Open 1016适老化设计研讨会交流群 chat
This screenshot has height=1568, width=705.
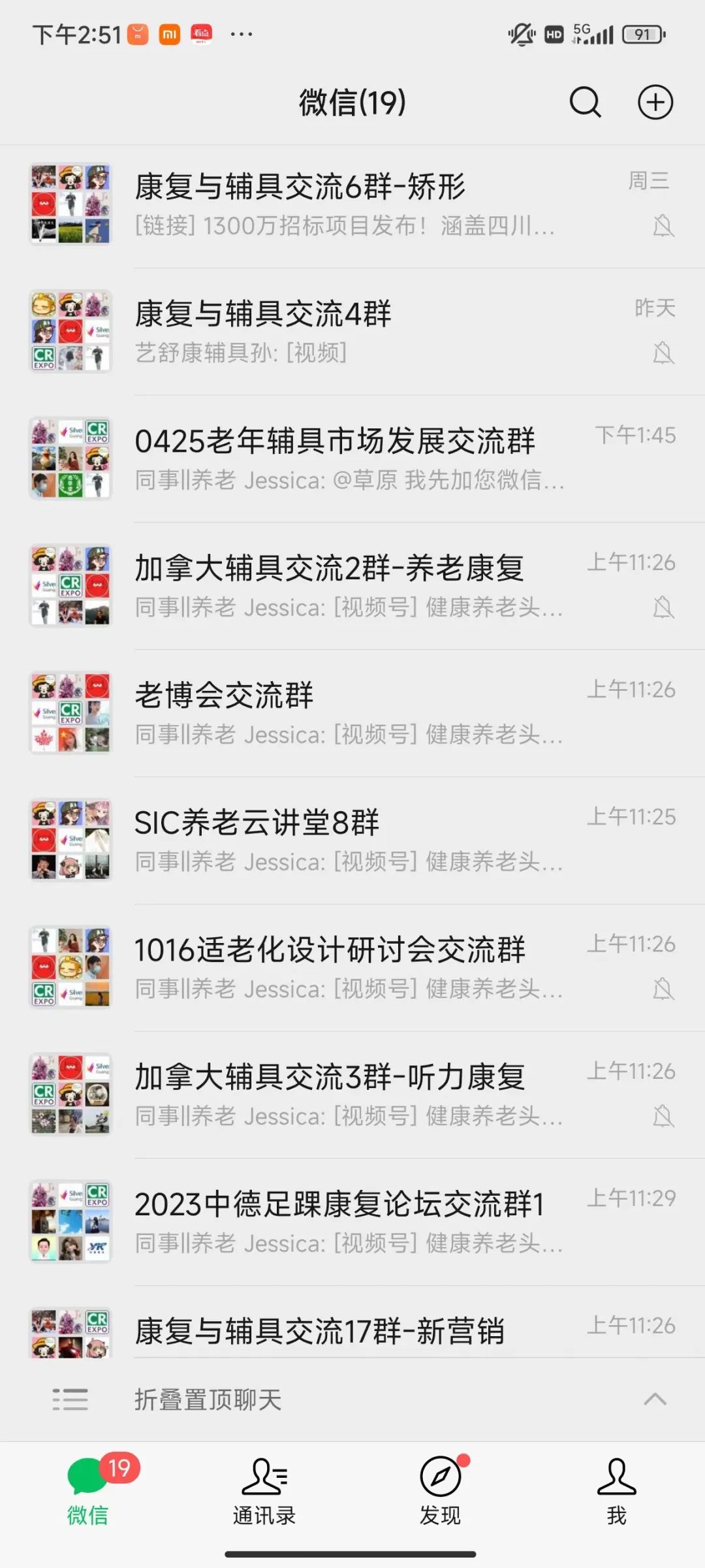352,968
